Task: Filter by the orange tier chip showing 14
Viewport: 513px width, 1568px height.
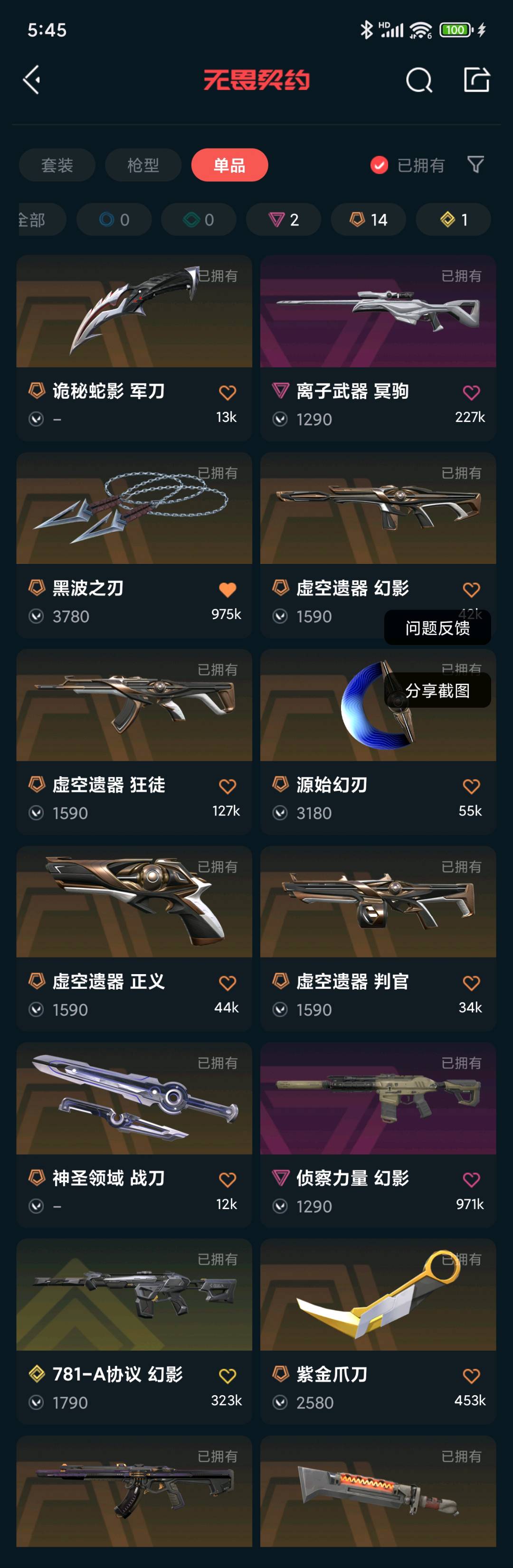Action: [x=368, y=220]
